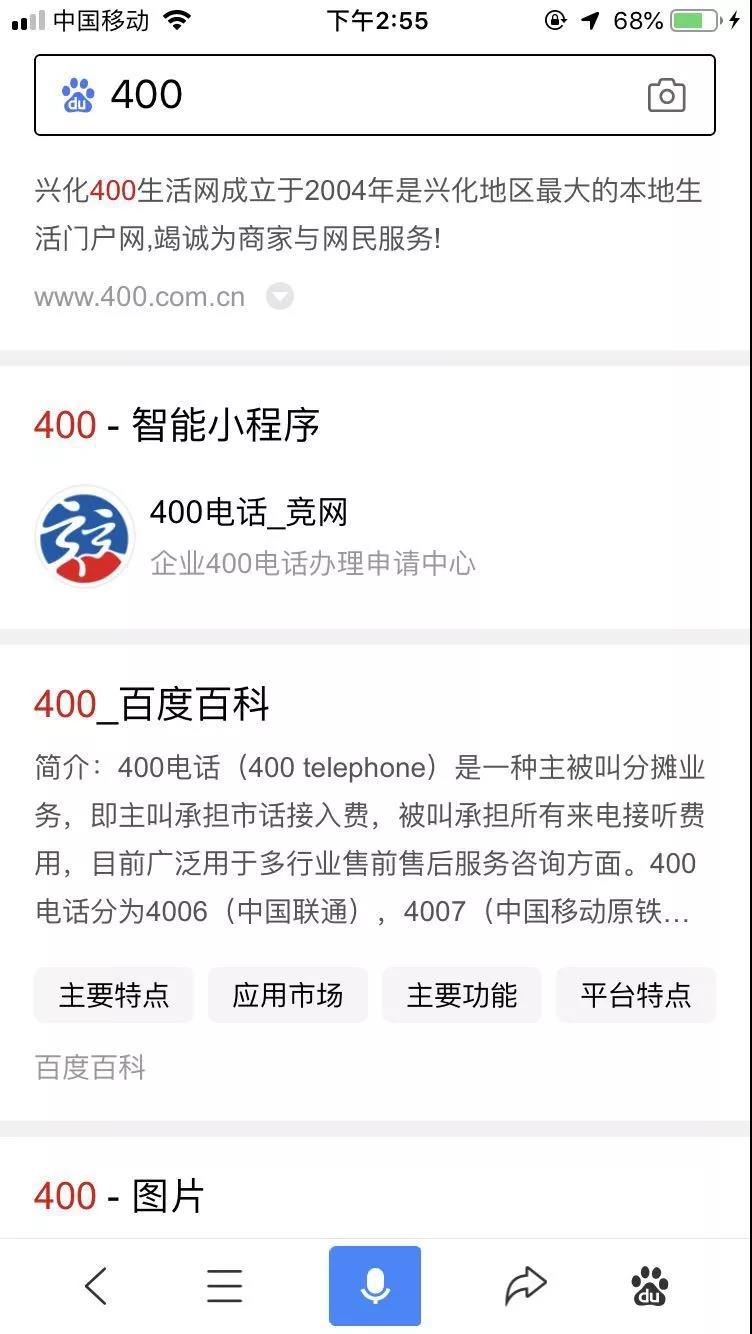Image resolution: width=752 pixels, height=1334 pixels.
Task: Open the 400 - 图片 results
Action: 120,1196
